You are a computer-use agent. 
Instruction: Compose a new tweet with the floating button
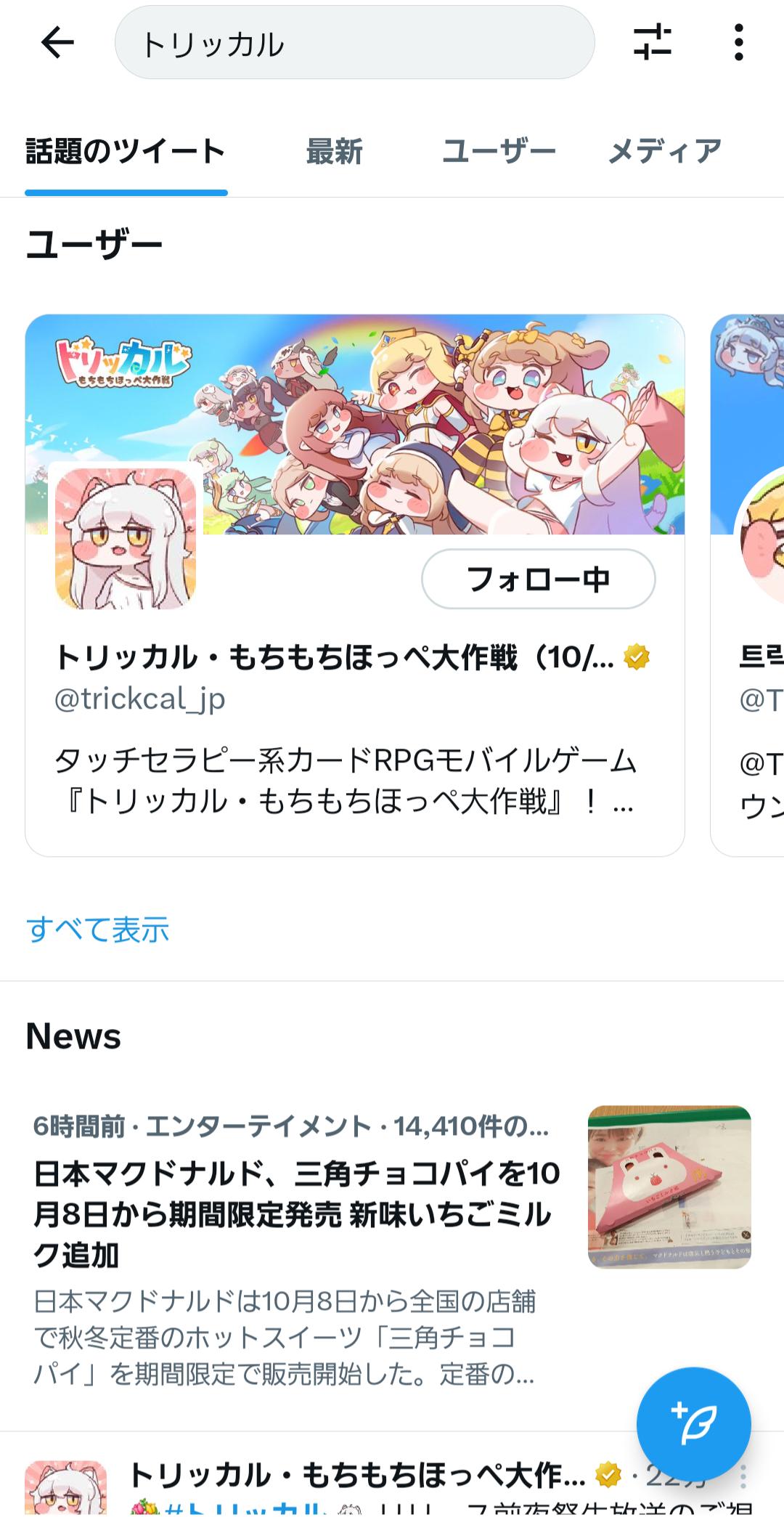point(693,1423)
